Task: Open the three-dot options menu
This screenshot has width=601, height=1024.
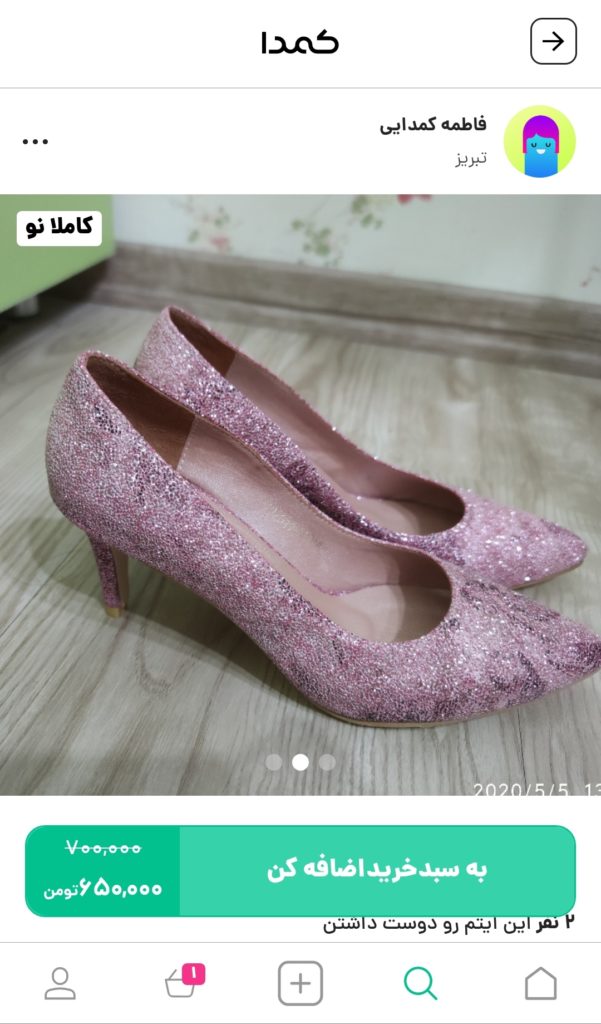Action: [x=35, y=141]
